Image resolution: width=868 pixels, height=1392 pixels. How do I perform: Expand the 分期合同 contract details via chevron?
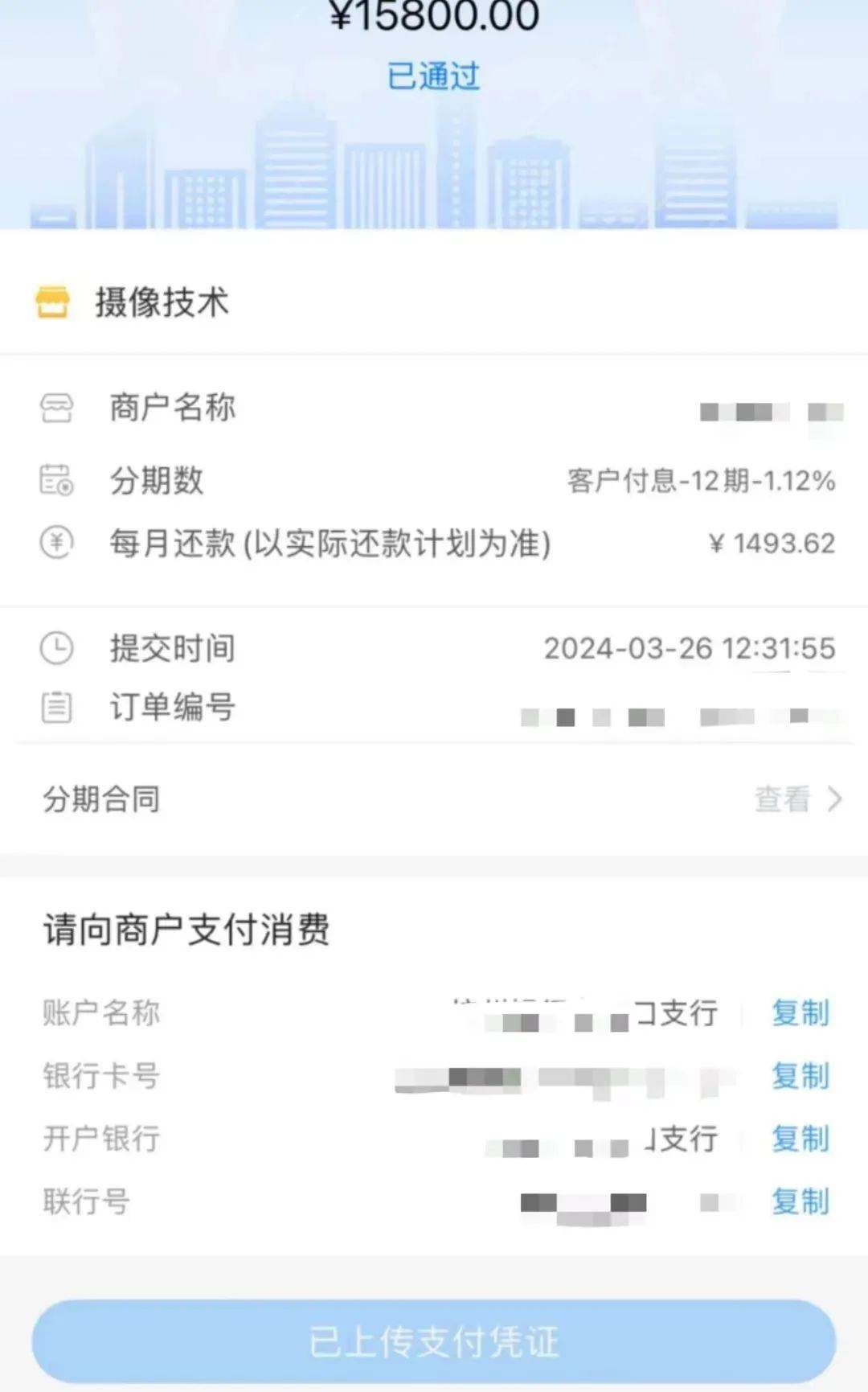(834, 799)
